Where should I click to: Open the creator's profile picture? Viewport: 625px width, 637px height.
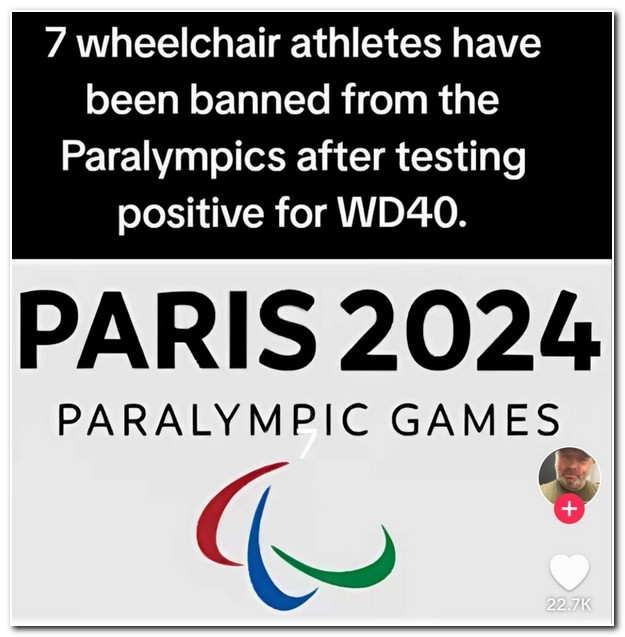[x=569, y=475]
